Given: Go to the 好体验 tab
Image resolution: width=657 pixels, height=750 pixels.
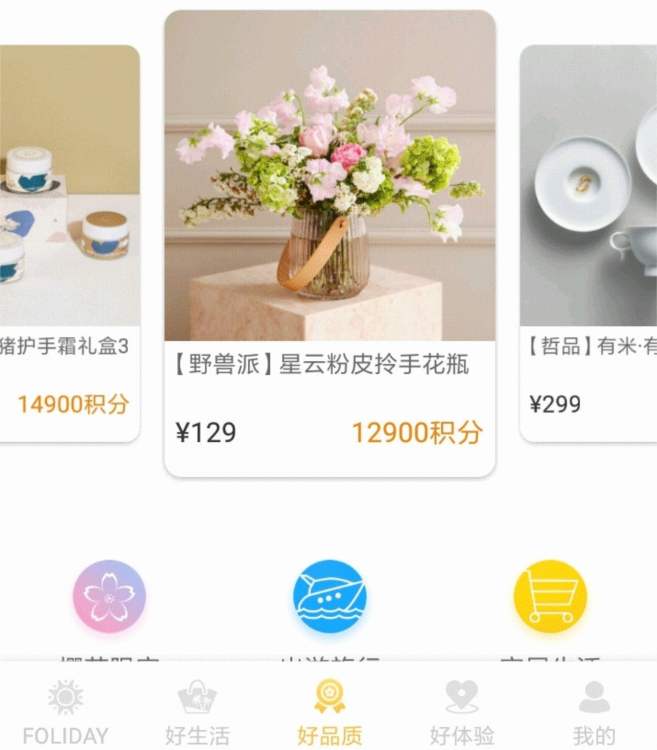Looking at the screenshot, I should coord(461,712).
